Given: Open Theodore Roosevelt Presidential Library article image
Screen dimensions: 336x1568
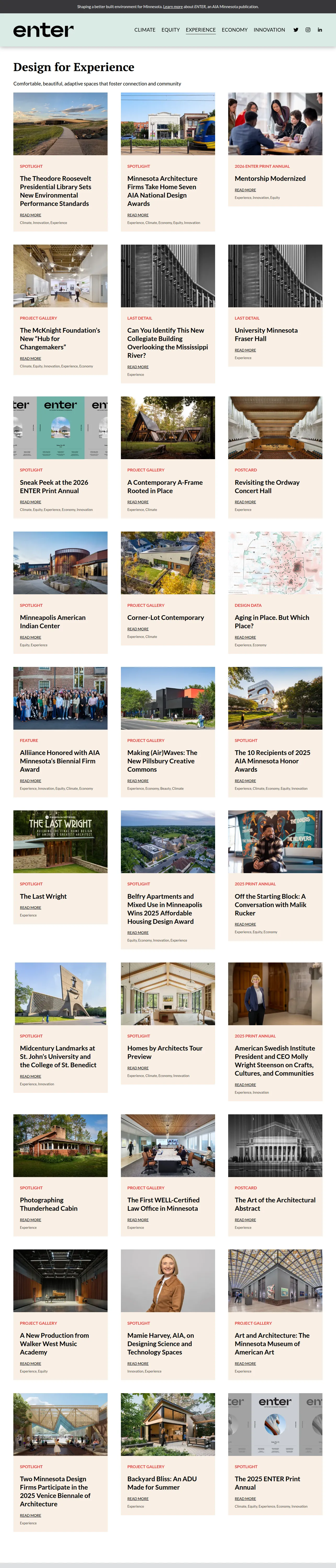Looking at the screenshot, I should 60,124.
